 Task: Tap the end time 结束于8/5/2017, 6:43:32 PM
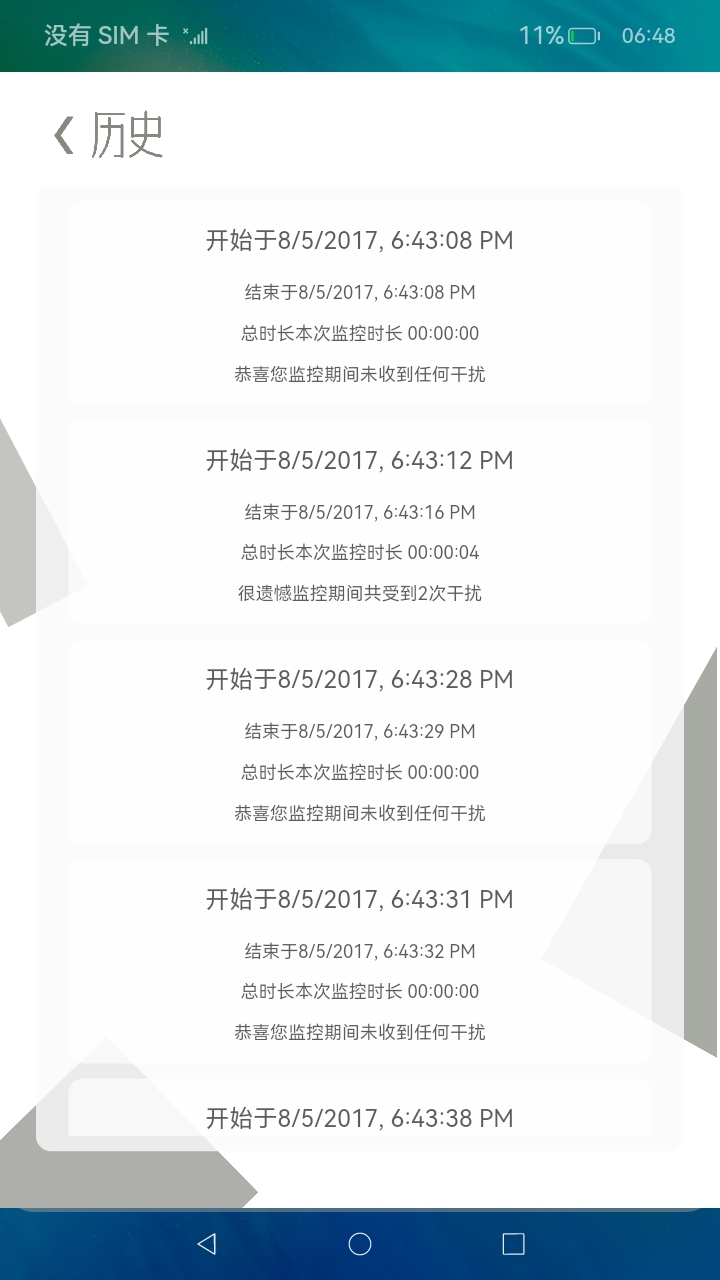pyautogui.click(x=360, y=951)
